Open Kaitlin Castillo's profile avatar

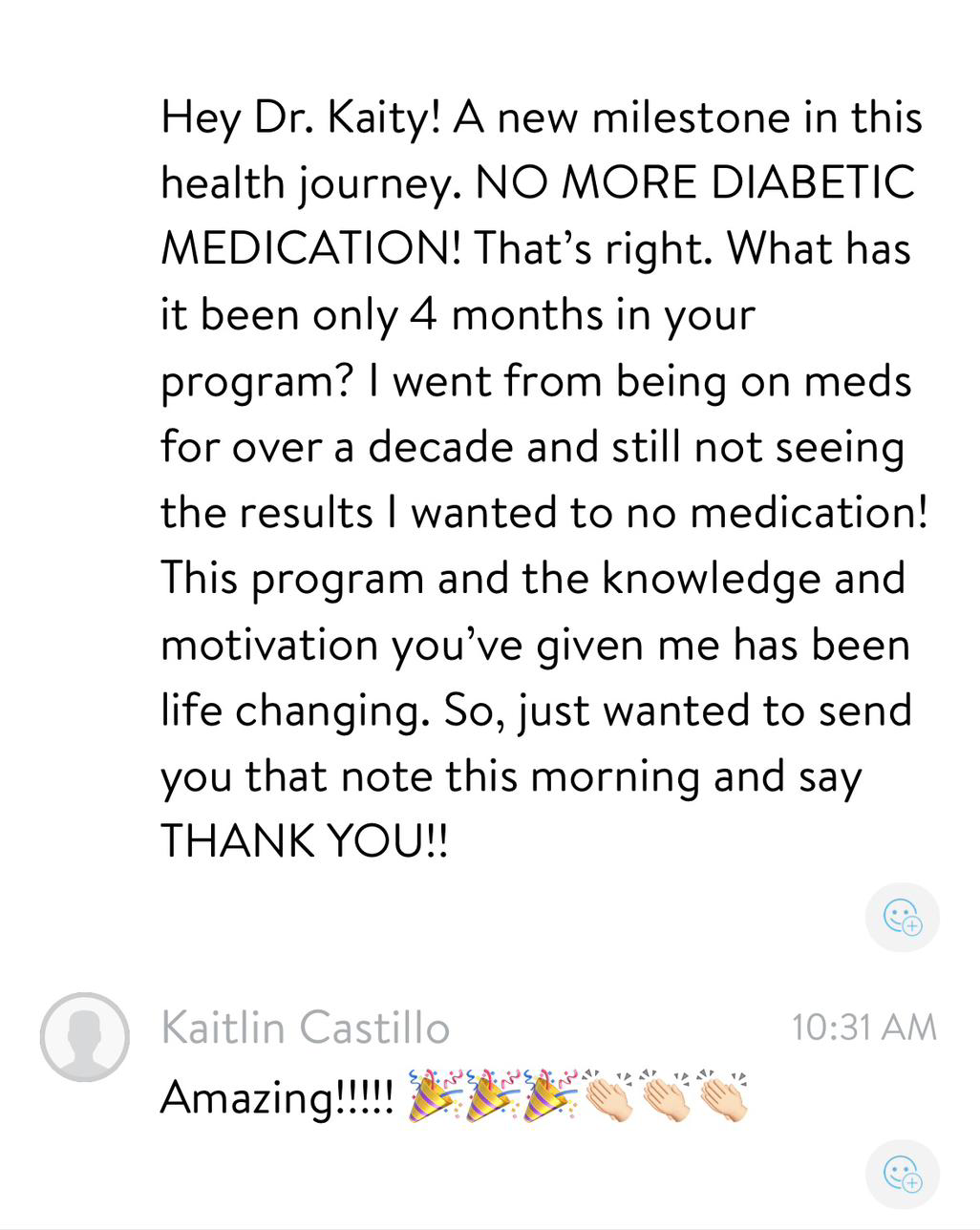click(84, 1037)
